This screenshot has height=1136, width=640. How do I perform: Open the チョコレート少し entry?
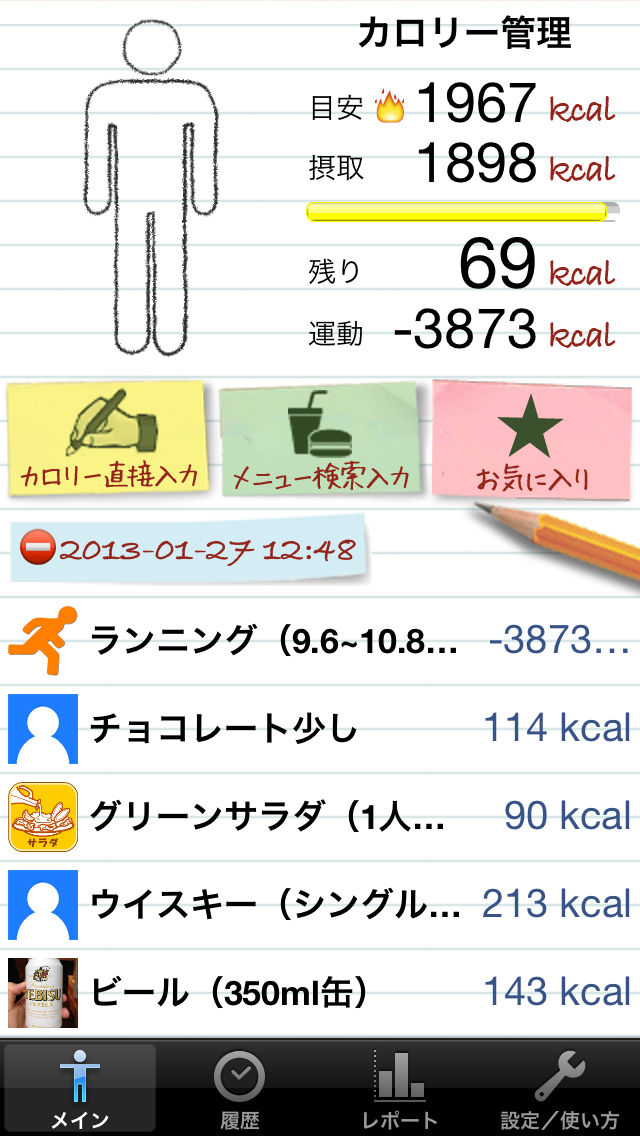click(320, 728)
